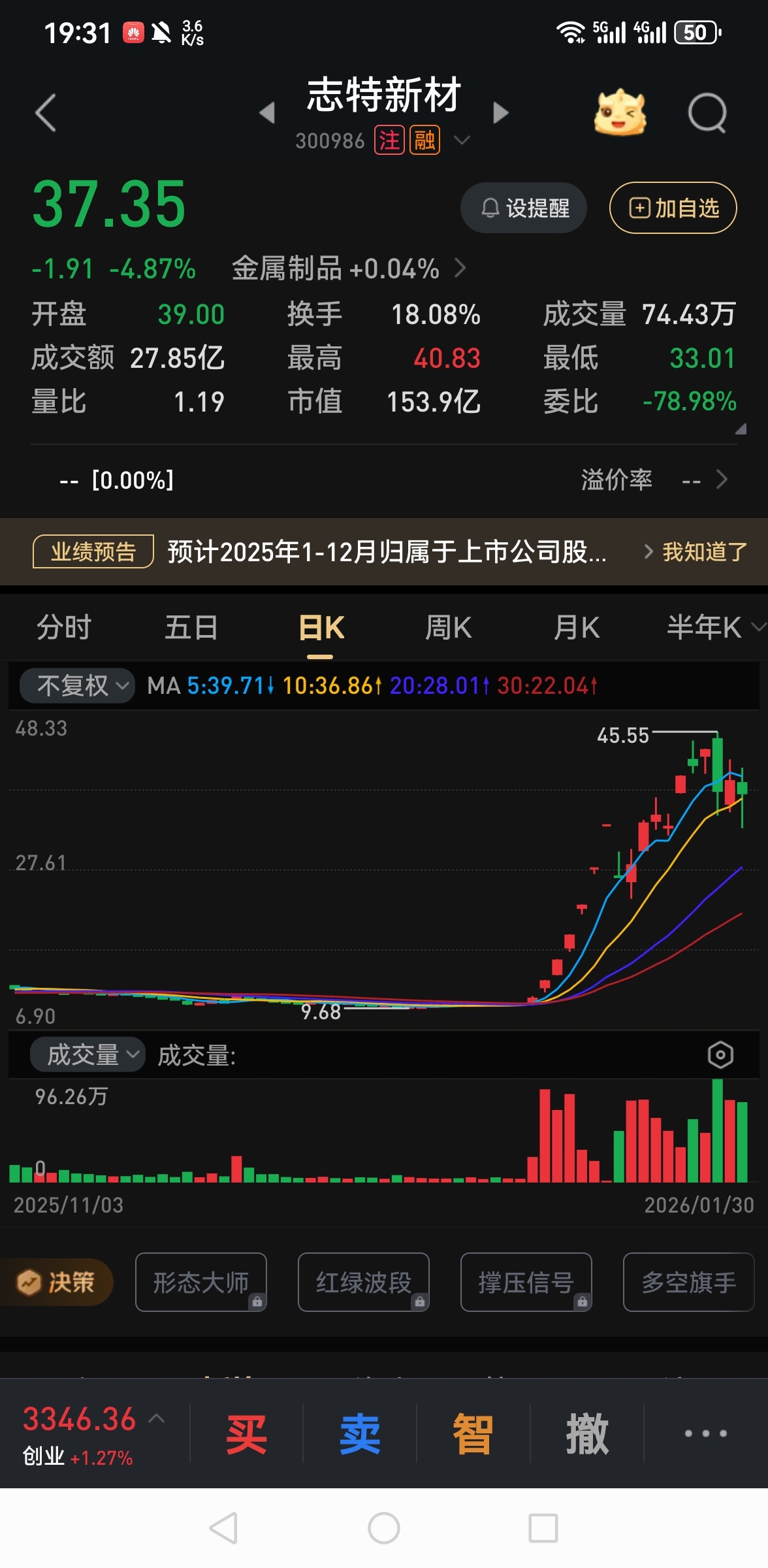Viewport: 768px width, 1568px height.
Task: Expand the 半年K period dropdown
Action: (x=713, y=628)
